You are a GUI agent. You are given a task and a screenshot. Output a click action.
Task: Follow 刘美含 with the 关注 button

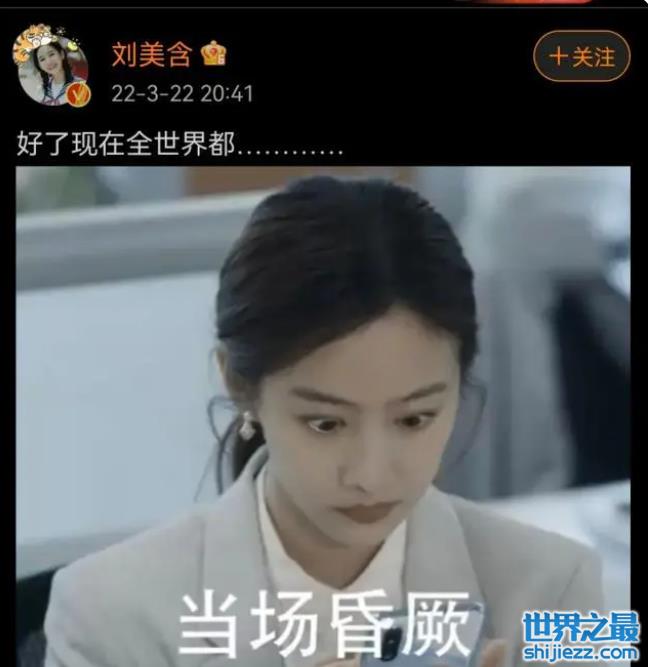coord(582,56)
